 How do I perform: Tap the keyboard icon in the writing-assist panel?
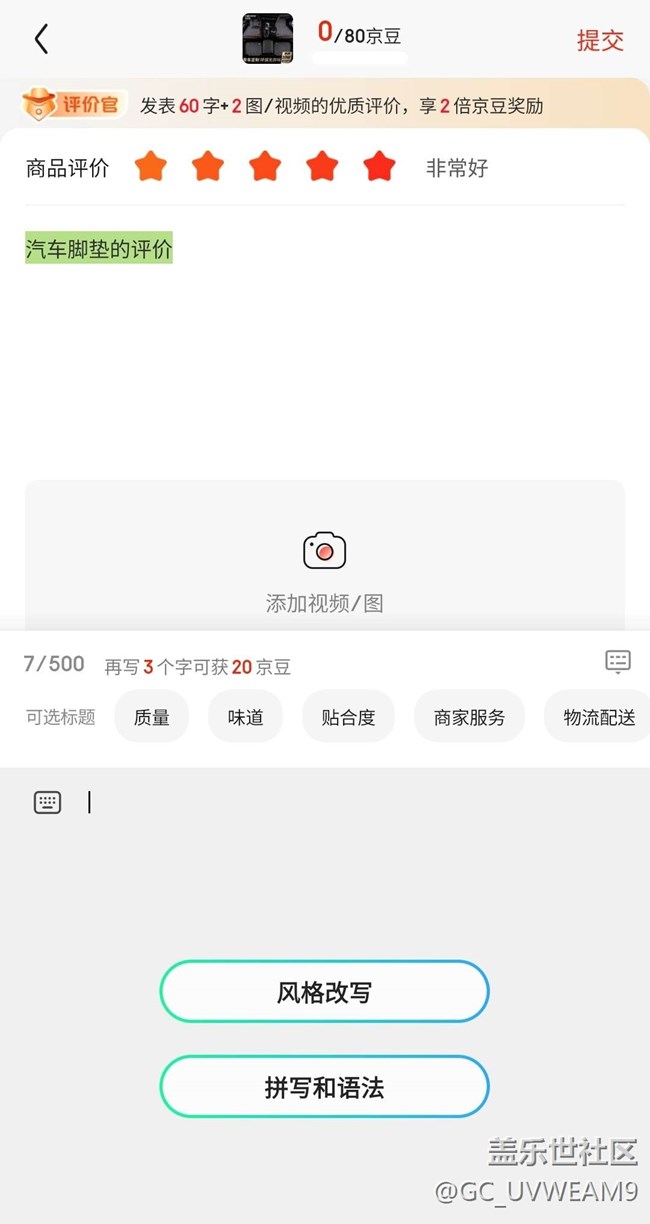tap(48, 802)
